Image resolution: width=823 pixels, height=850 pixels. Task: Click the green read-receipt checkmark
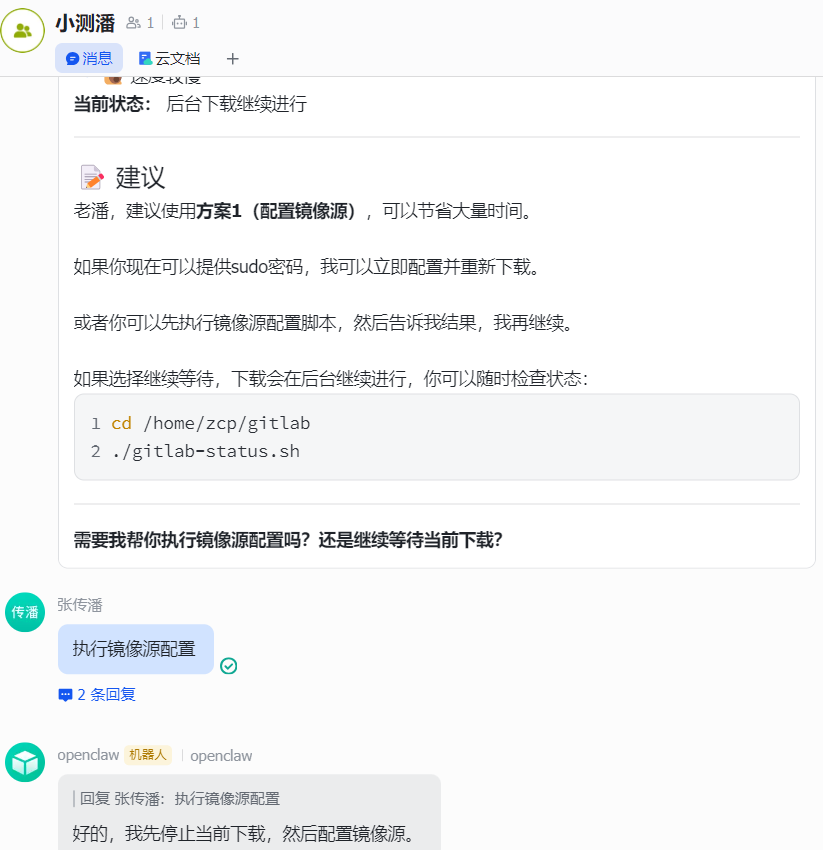pos(228,665)
